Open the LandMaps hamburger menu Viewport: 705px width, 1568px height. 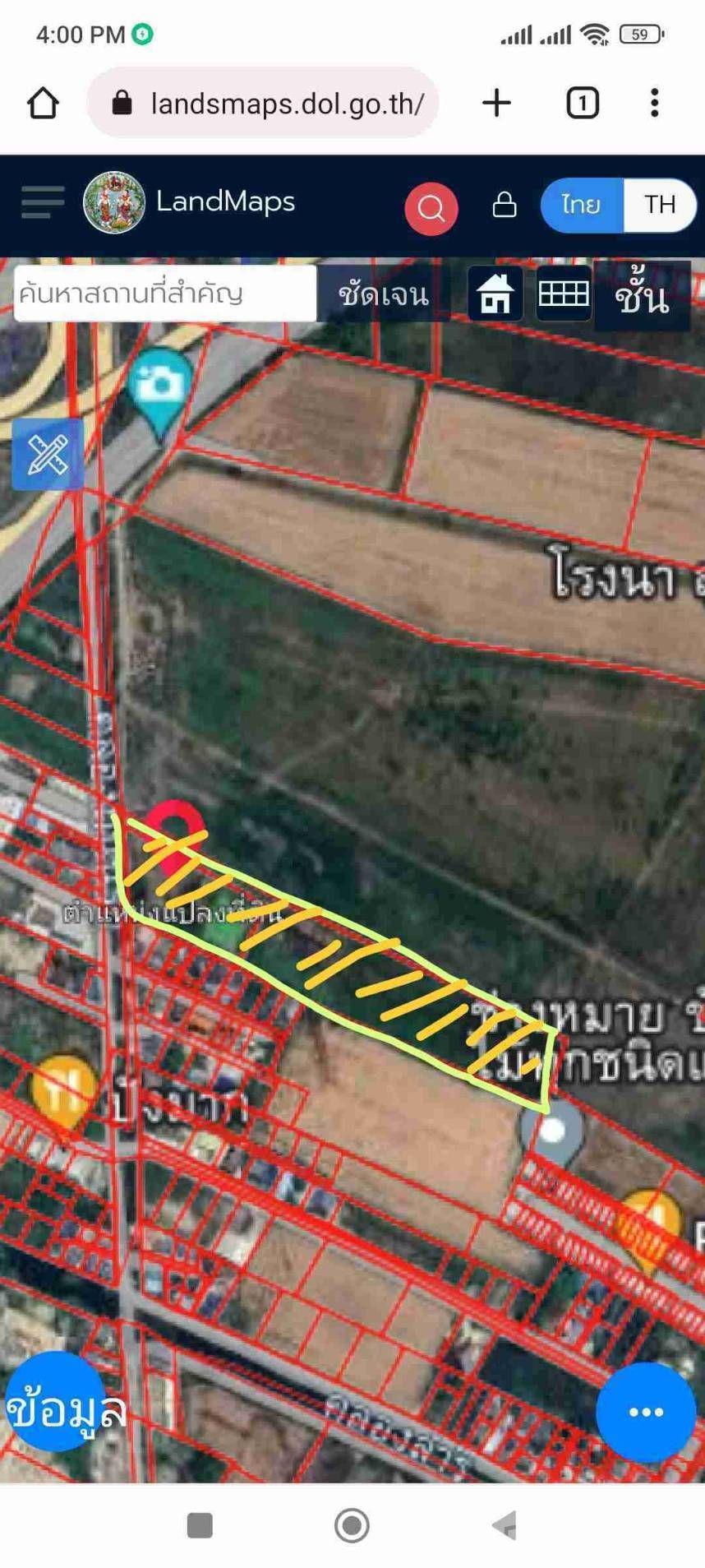click(42, 202)
